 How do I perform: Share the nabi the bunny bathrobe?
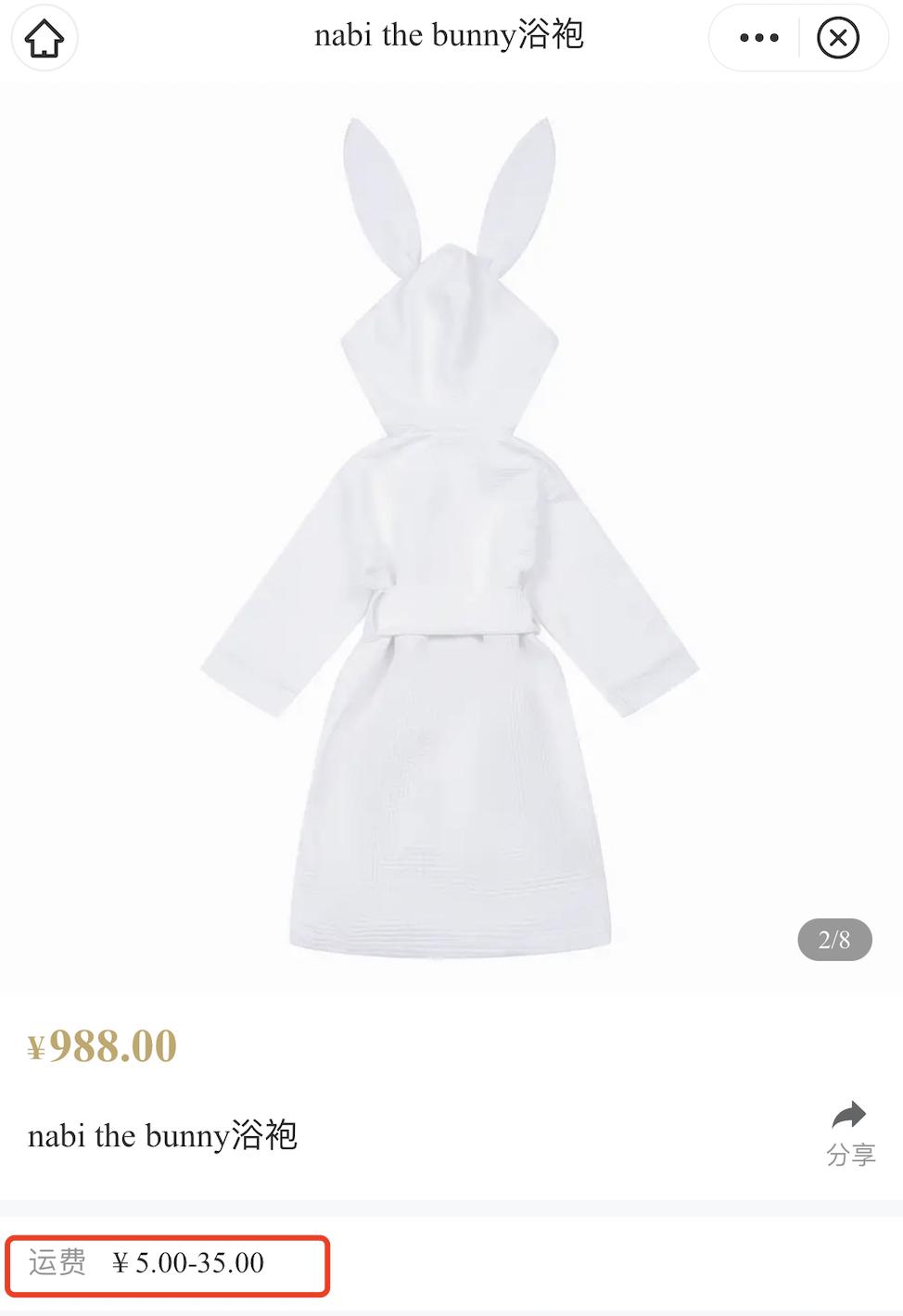[850, 1133]
